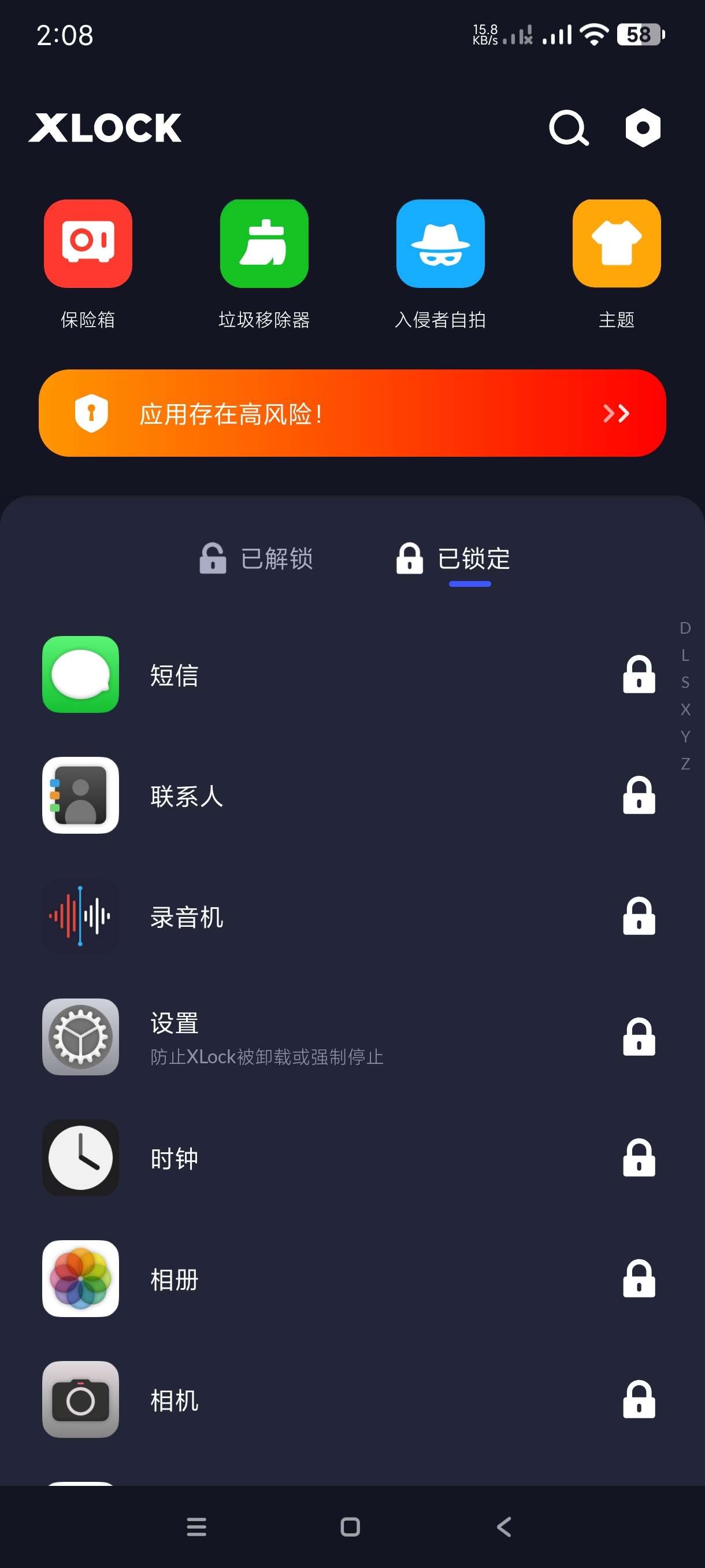Tap the 应用存在高风险 warning banner
Viewport: 705px width, 1568px height.
352,413
